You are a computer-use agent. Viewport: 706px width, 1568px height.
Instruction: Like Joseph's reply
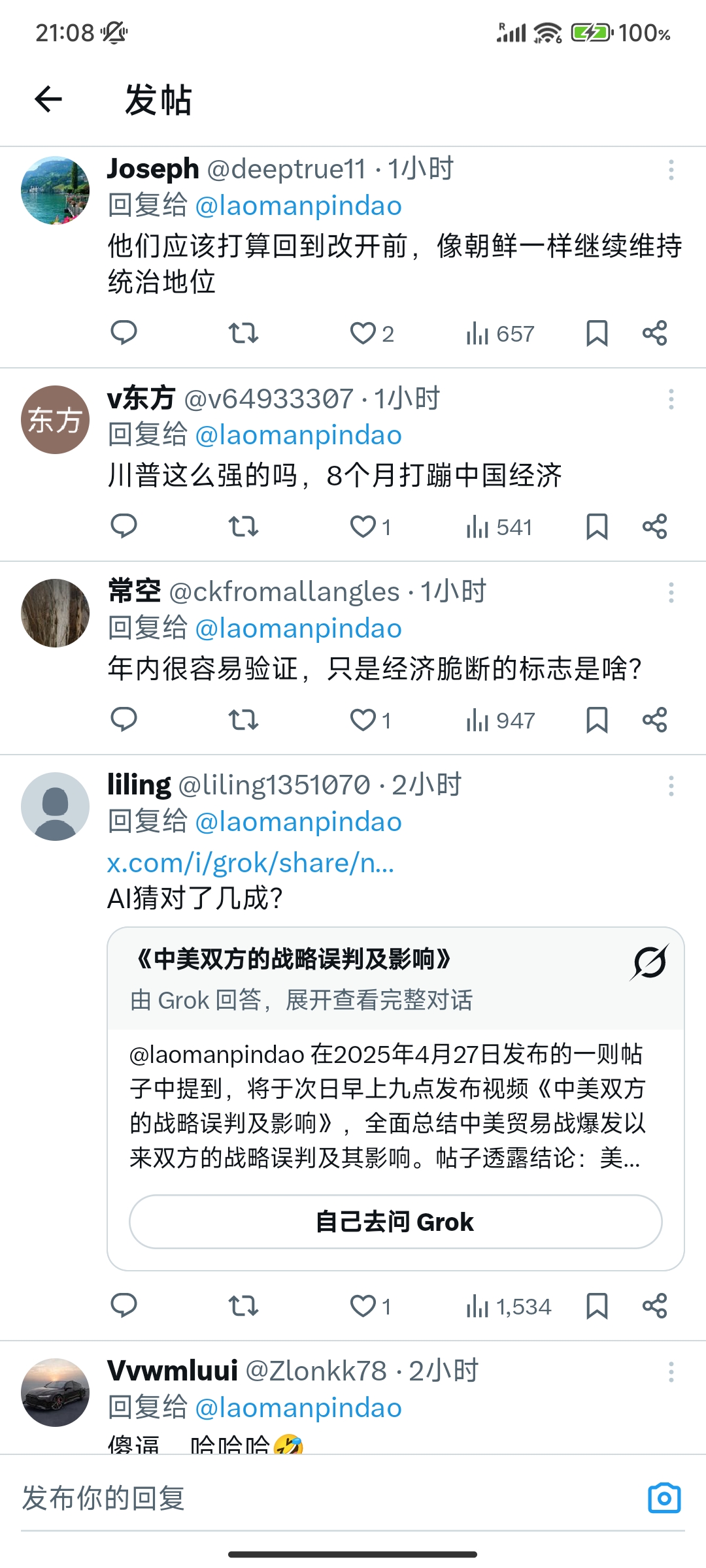pyautogui.click(x=371, y=333)
